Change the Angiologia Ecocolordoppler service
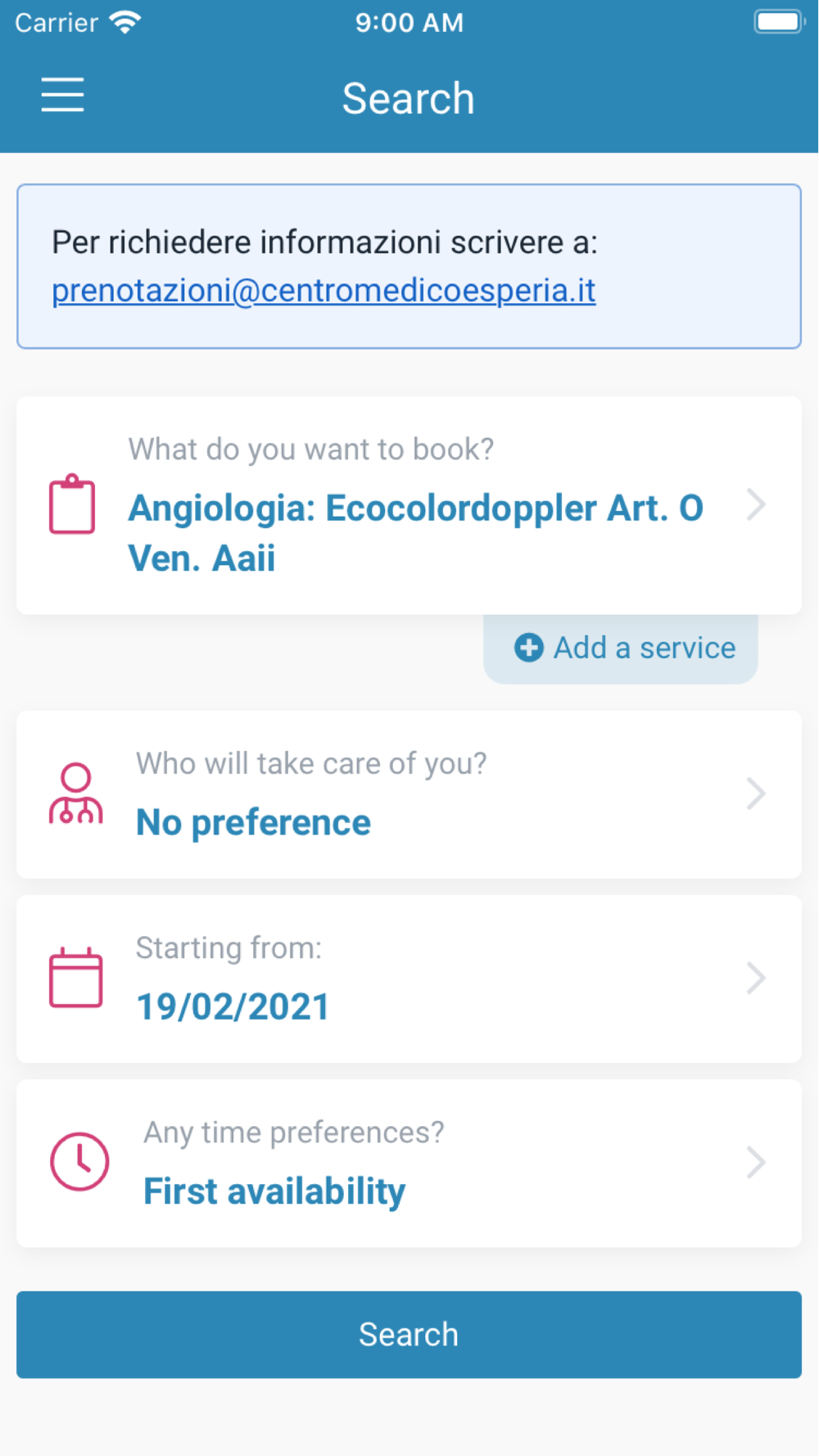Screen dimensions: 819x1456 point(409,505)
